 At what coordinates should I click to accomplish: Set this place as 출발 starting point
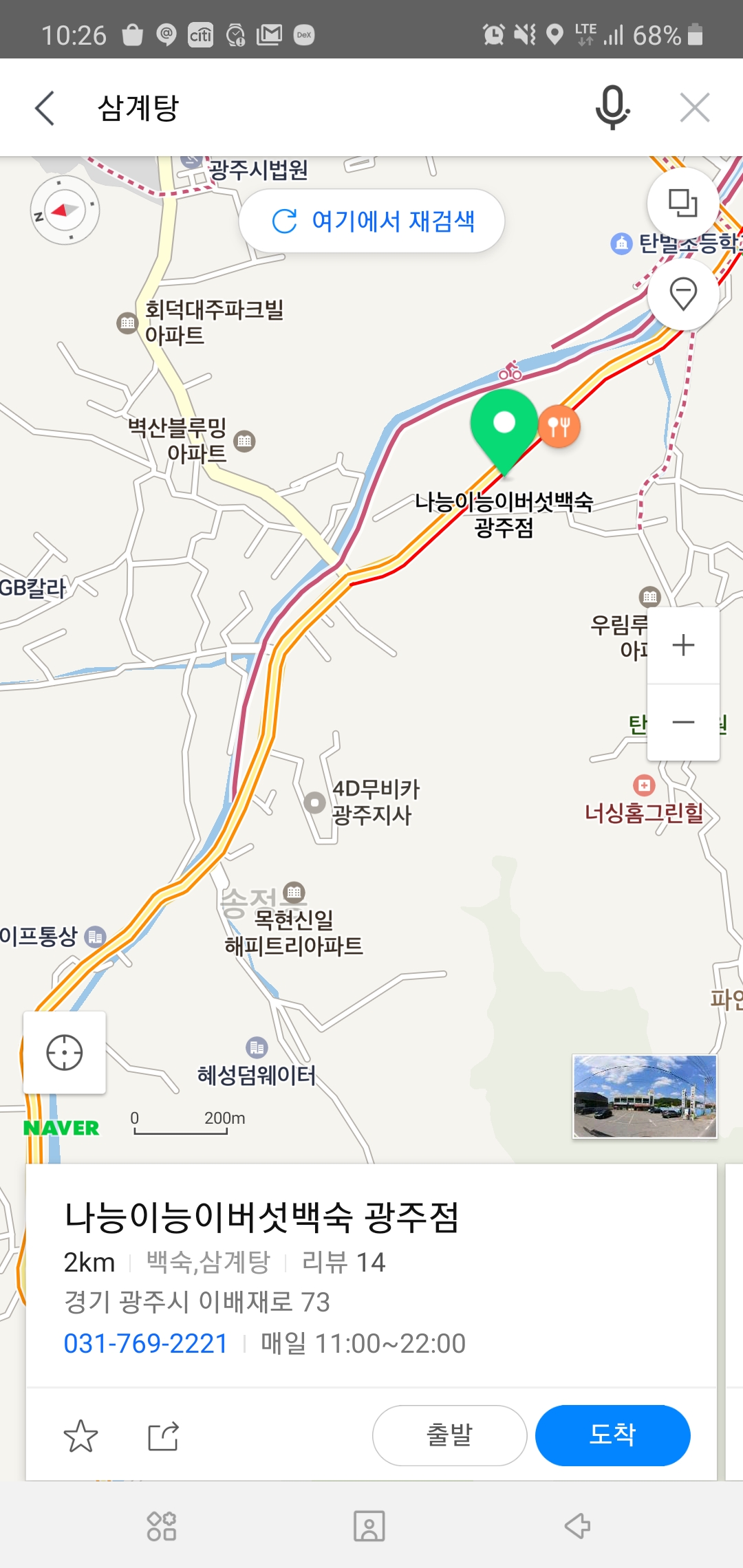(x=449, y=1435)
